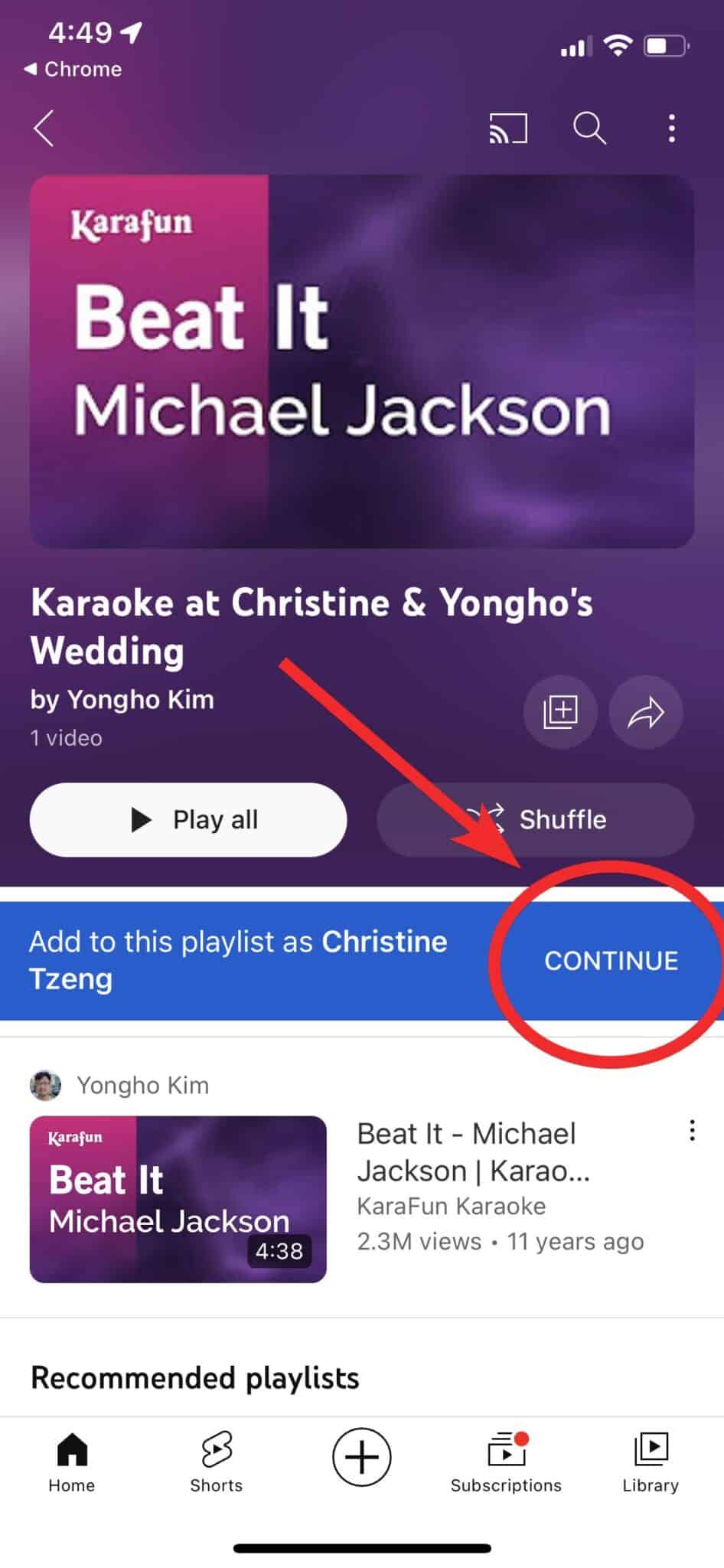This screenshot has height=1568, width=724.
Task: Tap the Play all button
Action: [x=188, y=819]
